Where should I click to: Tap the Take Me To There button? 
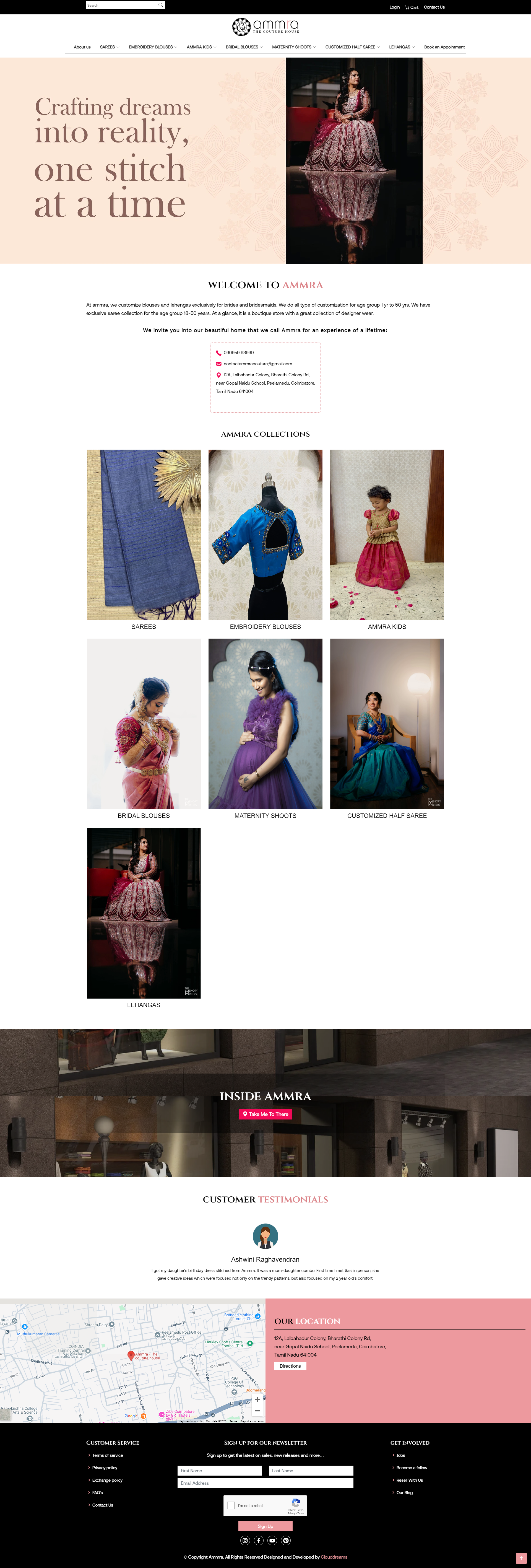coord(265,1114)
